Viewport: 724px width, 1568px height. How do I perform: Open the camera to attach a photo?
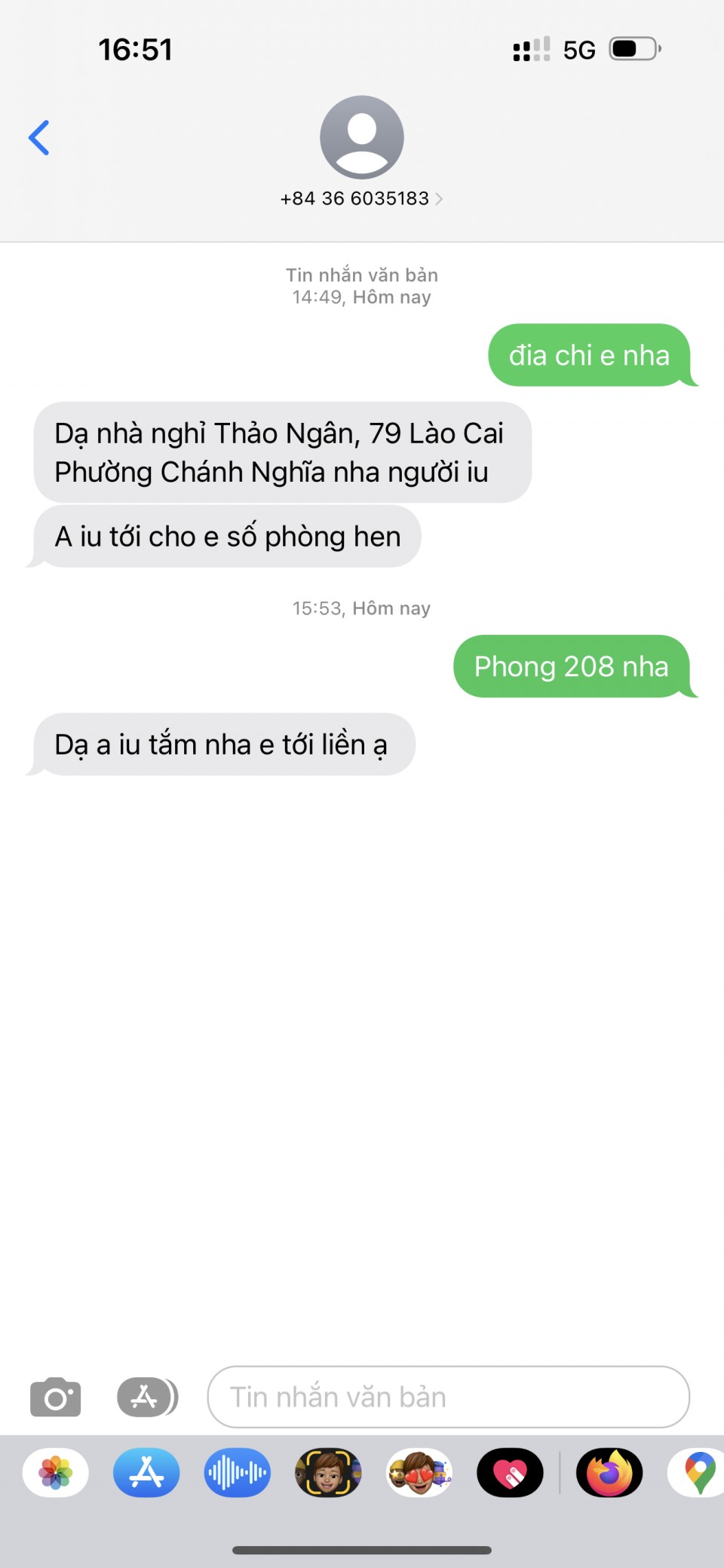coord(55,1397)
